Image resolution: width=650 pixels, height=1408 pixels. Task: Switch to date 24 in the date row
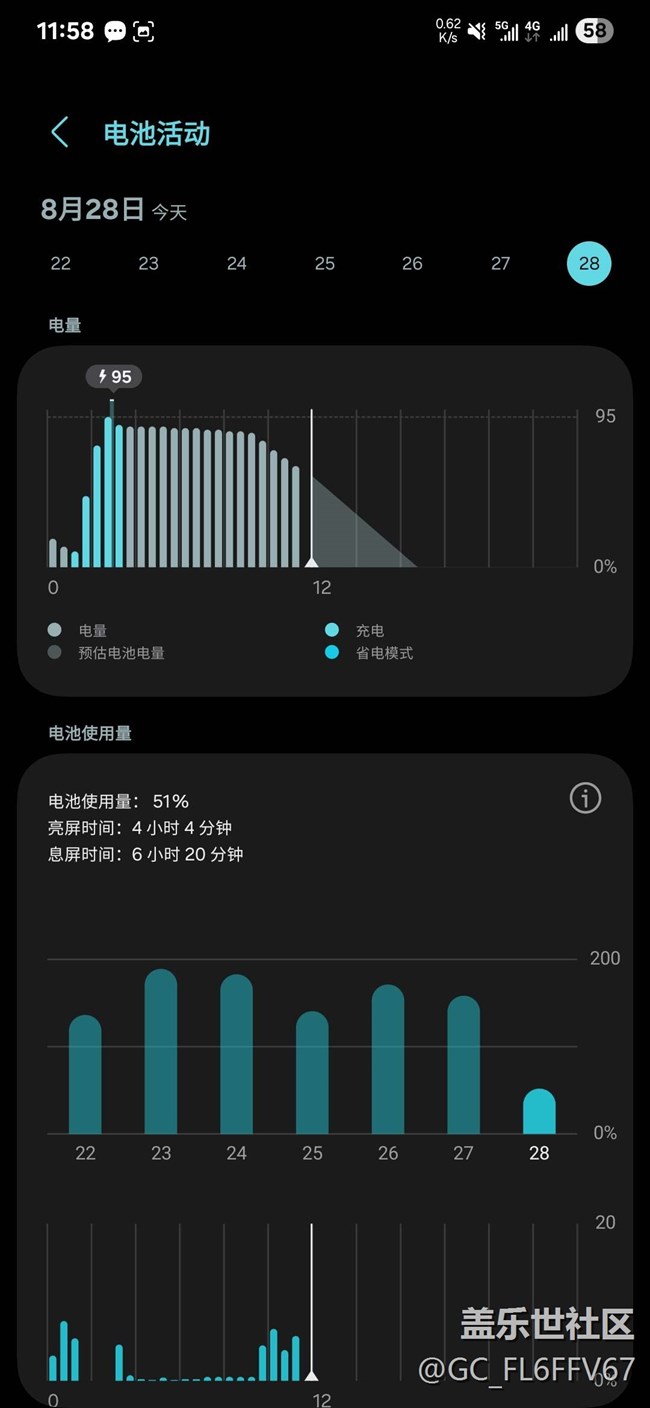pyautogui.click(x=237, y=264)
